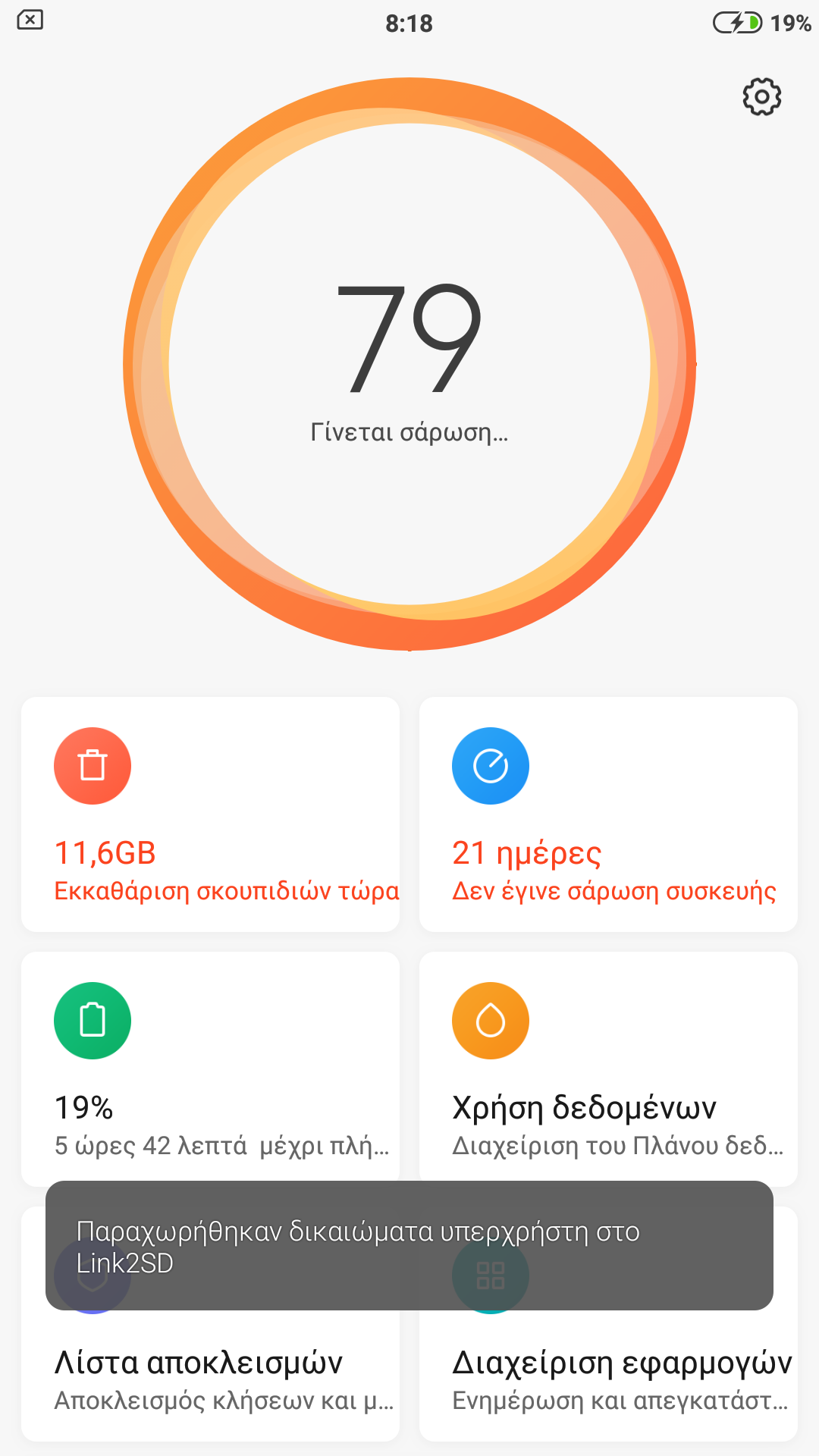Open the 21 ημέρες device scan card
Image resolution: width=819 pixels, height=1456 pixels.
coord(608,814)
